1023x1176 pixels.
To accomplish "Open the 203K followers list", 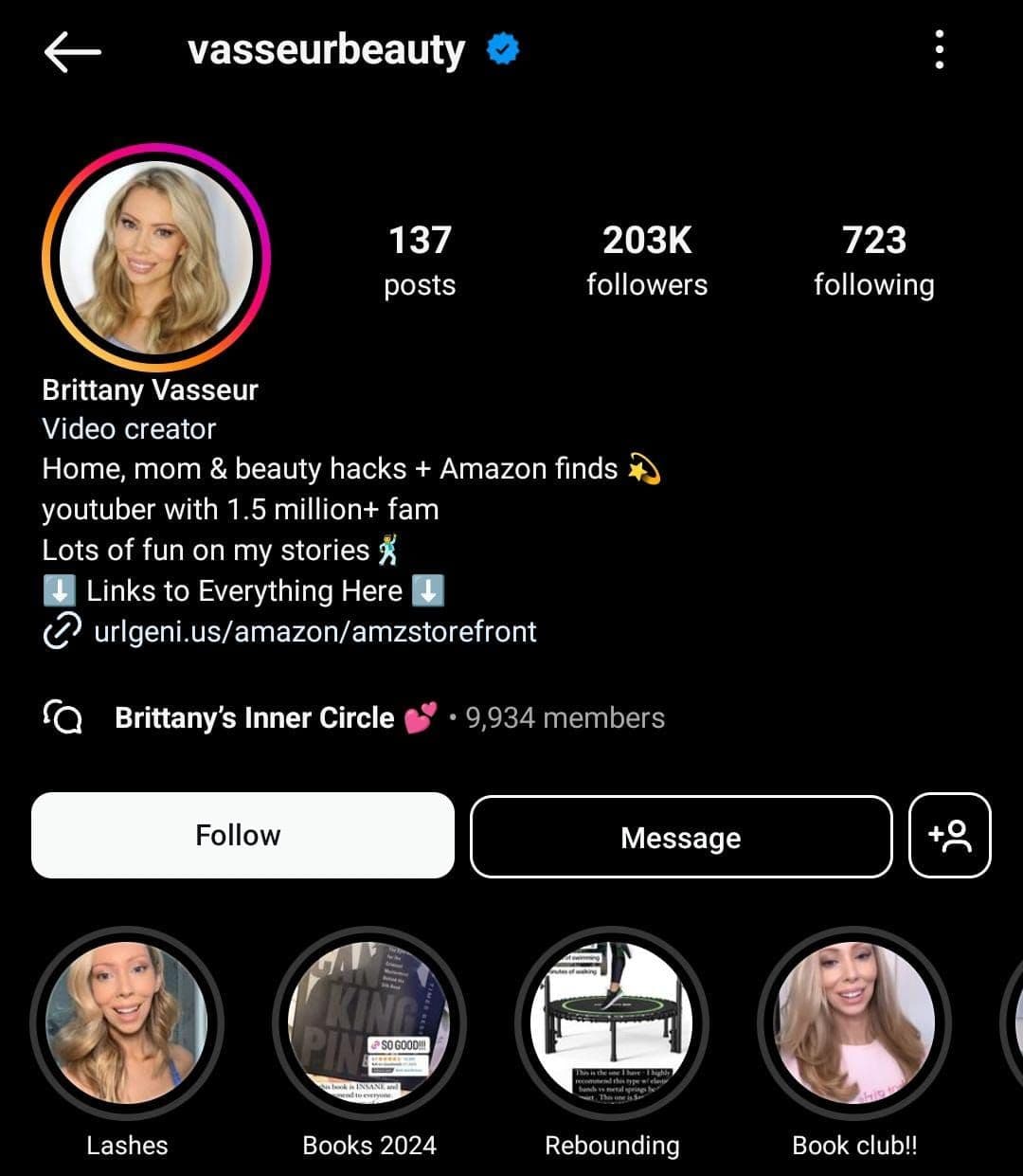I will coord(647,261).
